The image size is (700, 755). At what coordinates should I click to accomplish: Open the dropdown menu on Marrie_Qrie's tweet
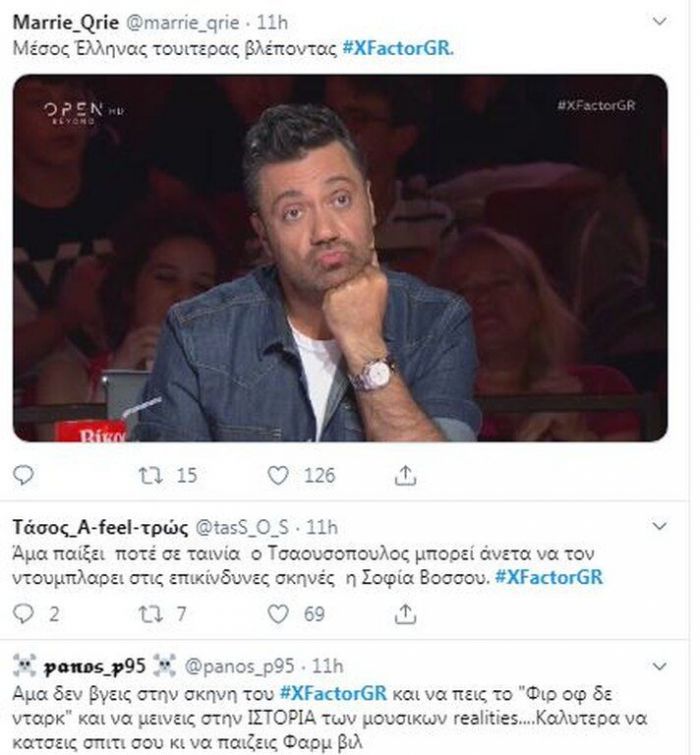[x=659, y=20]
